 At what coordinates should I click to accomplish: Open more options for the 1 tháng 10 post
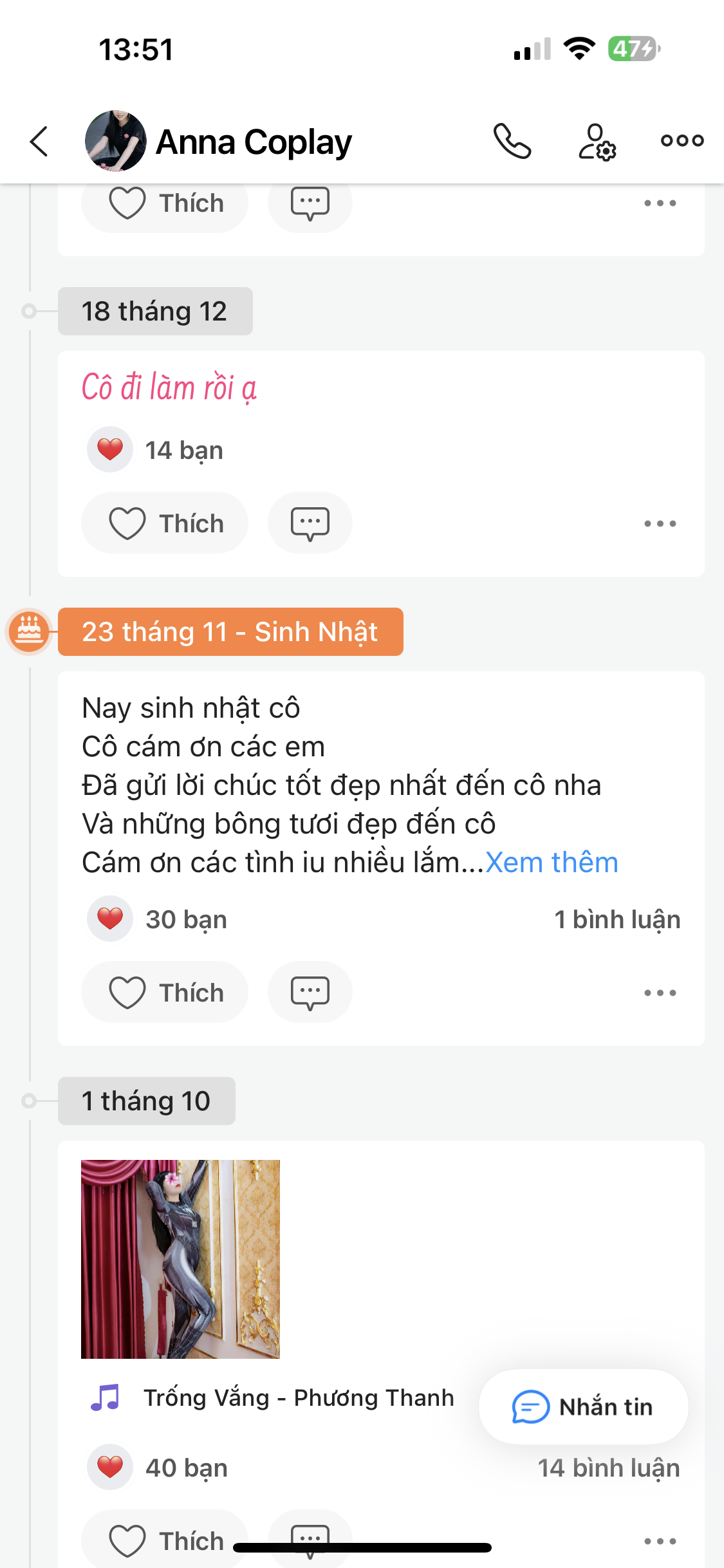click(x=660, y=1541)
